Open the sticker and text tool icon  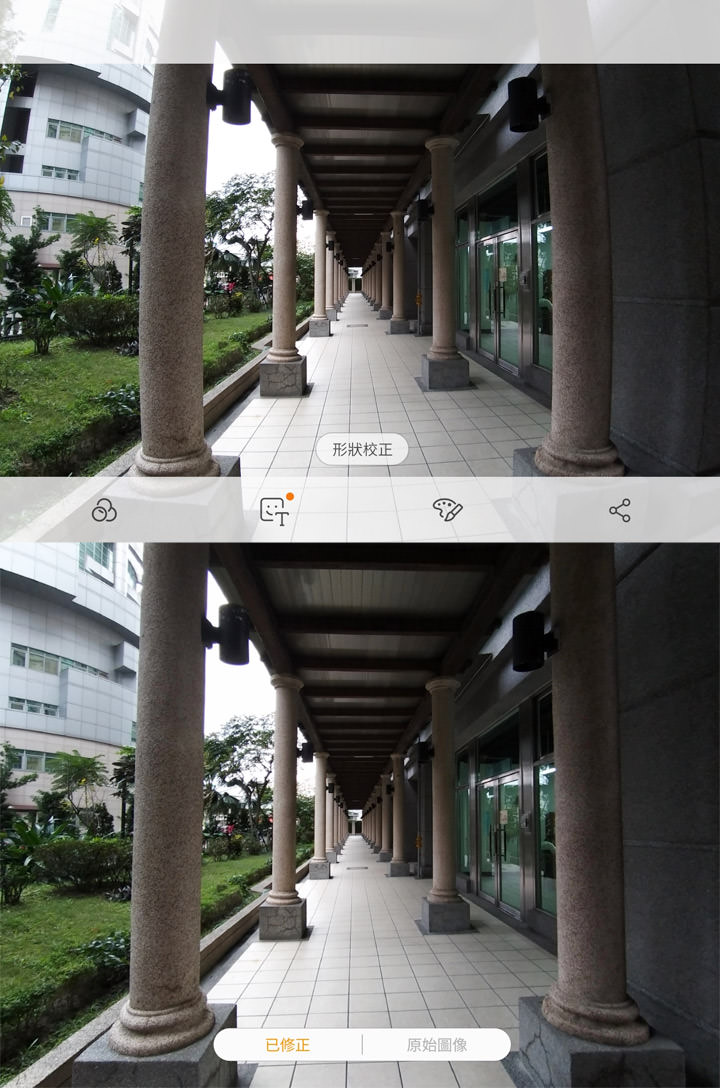pyautogui.click(x=274, y=510)
